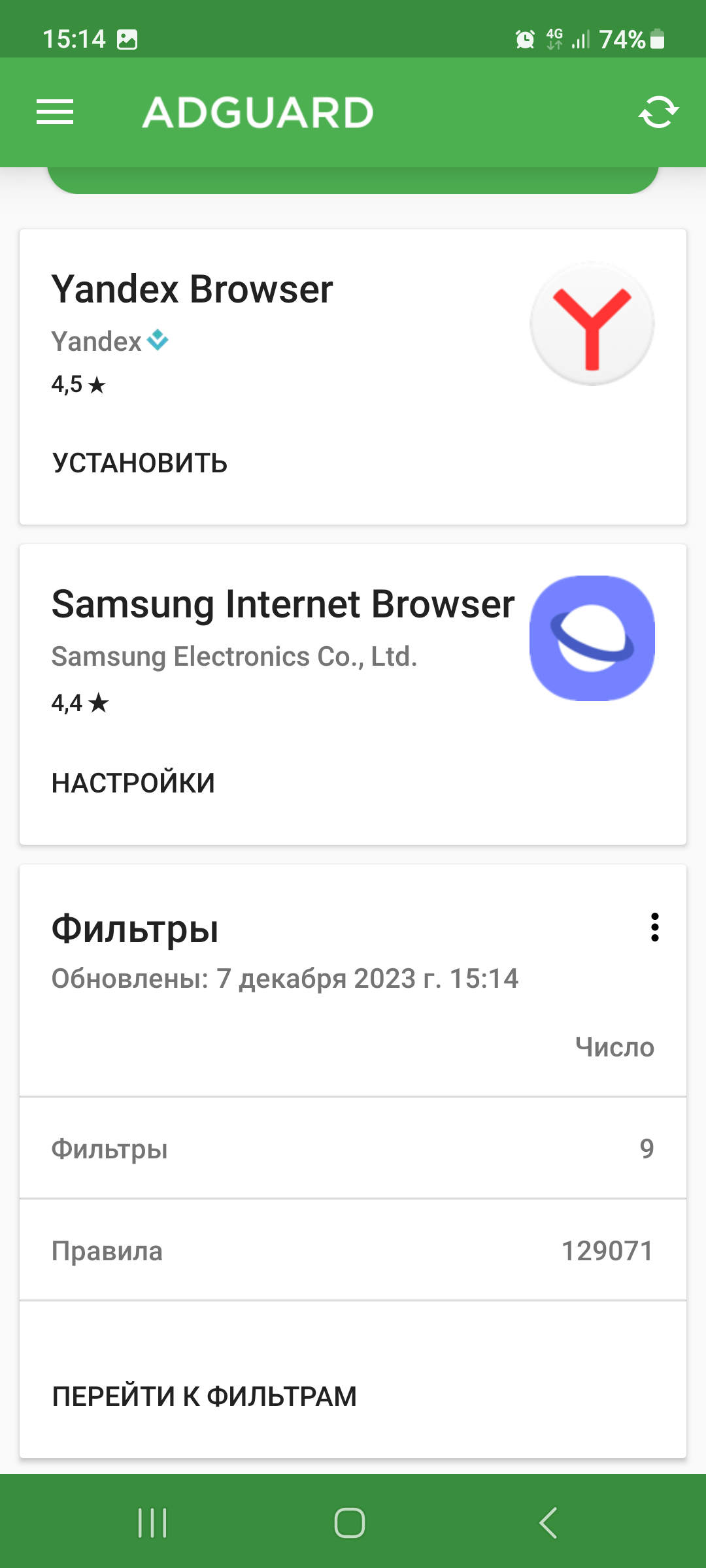This screenshot has height=1568, width=706.
Task: Open the navigation drawer via hamburger icon
Action: coord(55,111)
